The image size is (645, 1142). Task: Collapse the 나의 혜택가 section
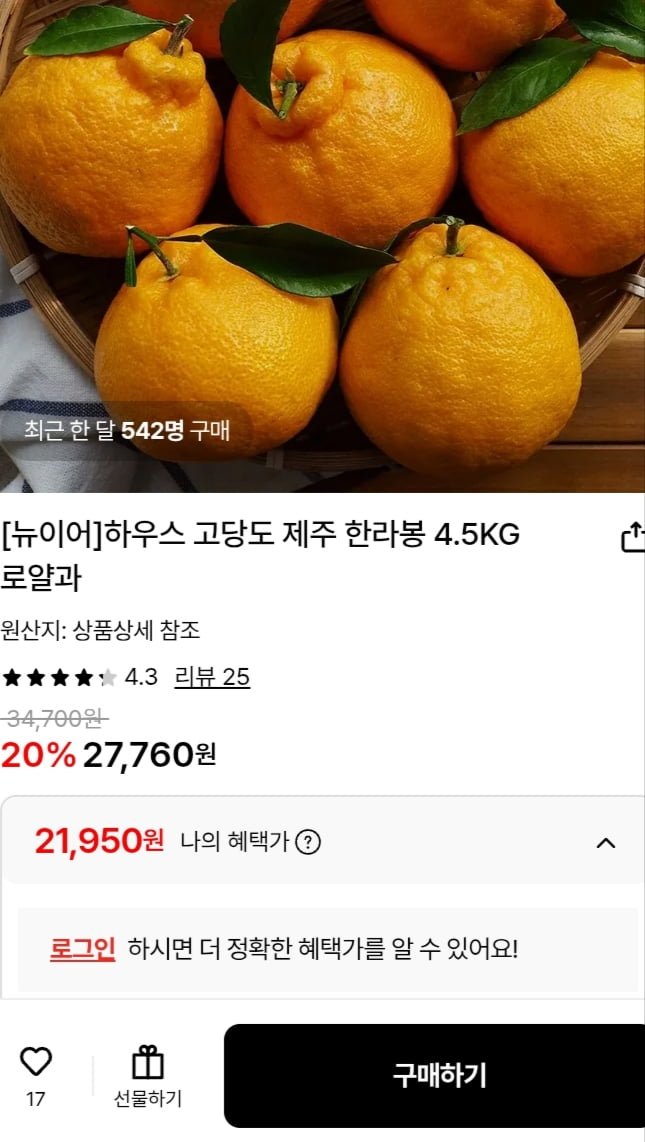click(605, 842)
